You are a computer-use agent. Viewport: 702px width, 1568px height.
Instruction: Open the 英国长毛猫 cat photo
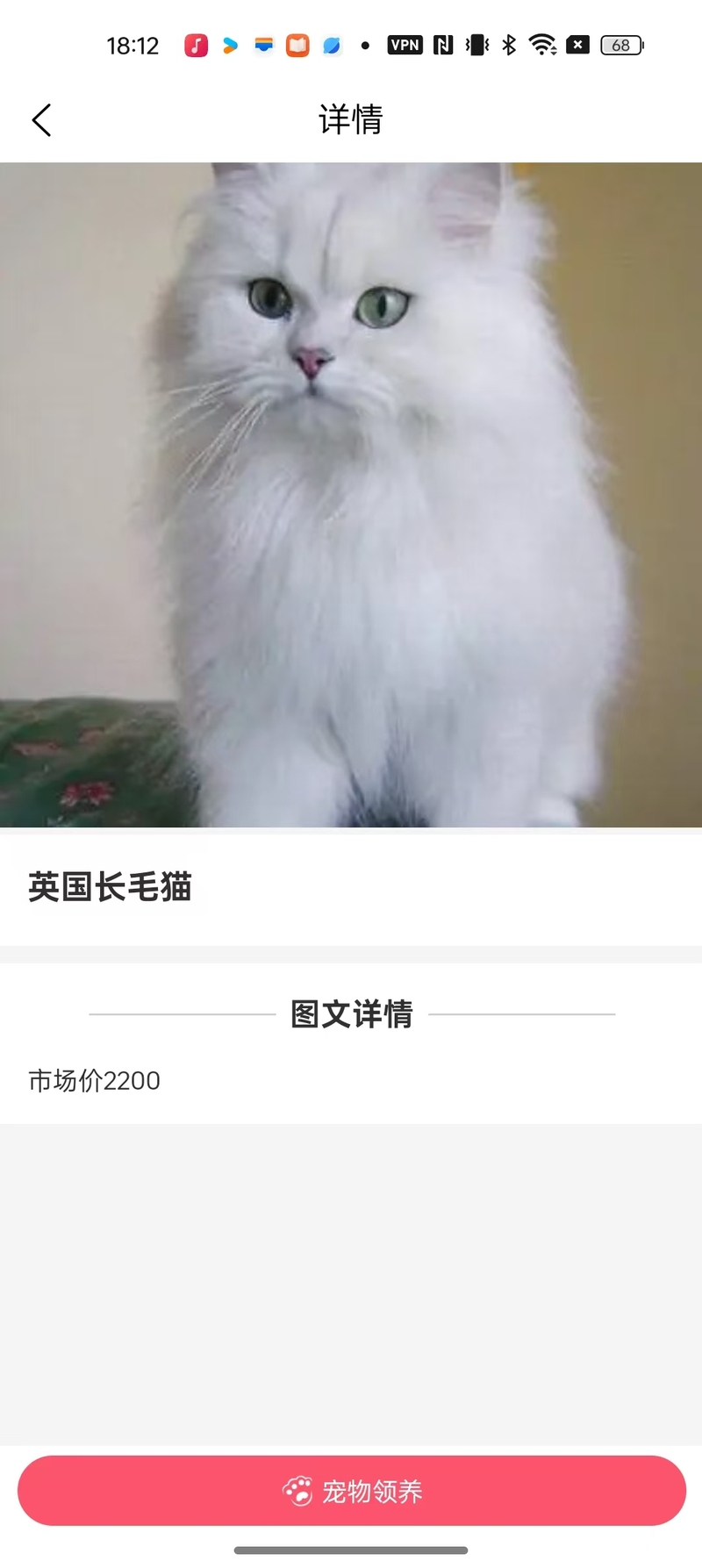click(351, 495)
